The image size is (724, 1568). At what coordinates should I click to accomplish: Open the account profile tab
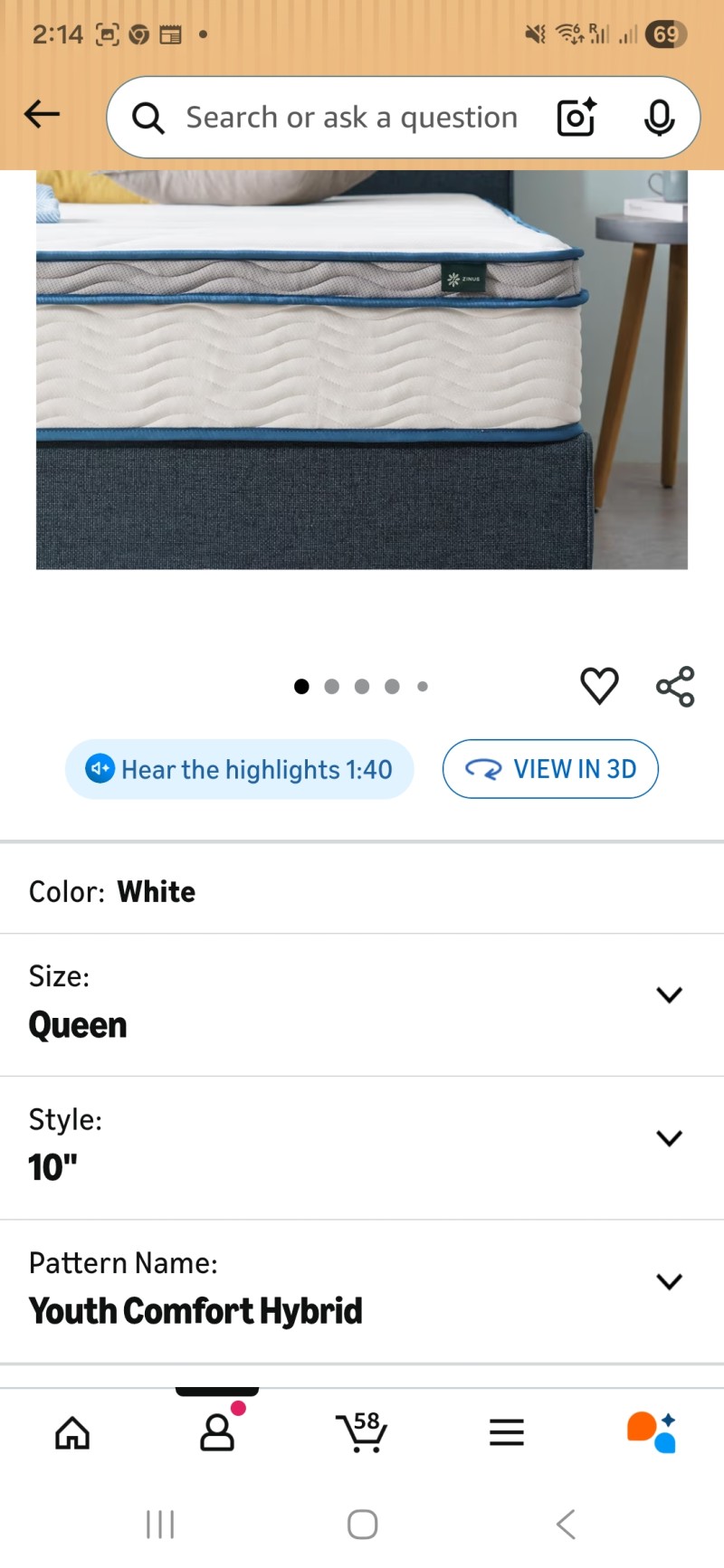(x=217, y=1432)
